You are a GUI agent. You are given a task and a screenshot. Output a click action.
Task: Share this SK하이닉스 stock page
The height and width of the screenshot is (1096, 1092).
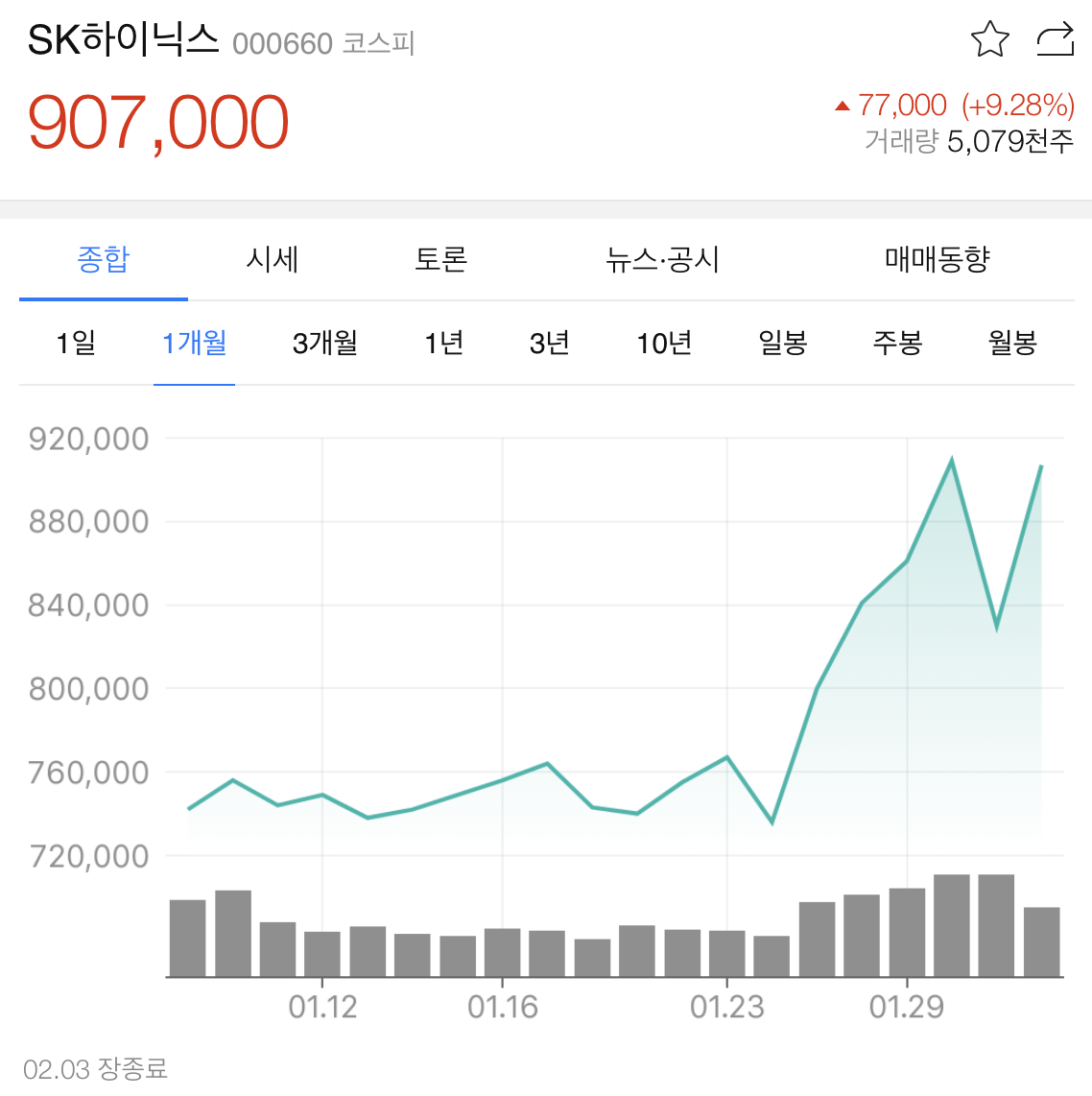(1055, 40)
